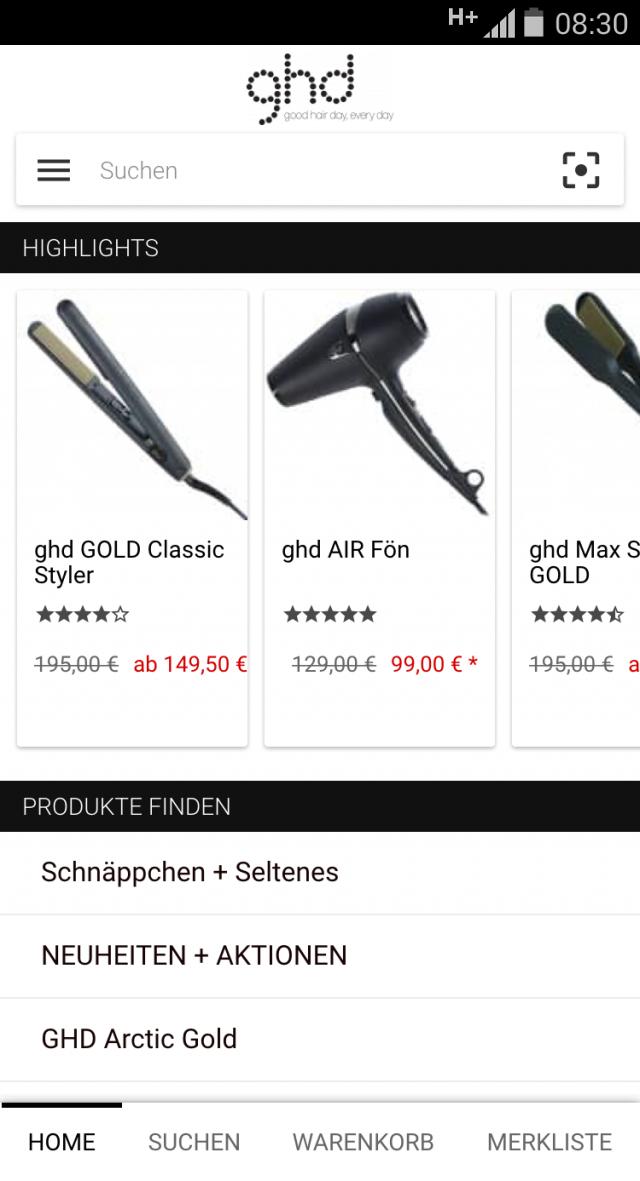Image resolution: width=640 pixels, height=1181 pixels.
Task: Switch to the HOME tab
Action: 62,1142
